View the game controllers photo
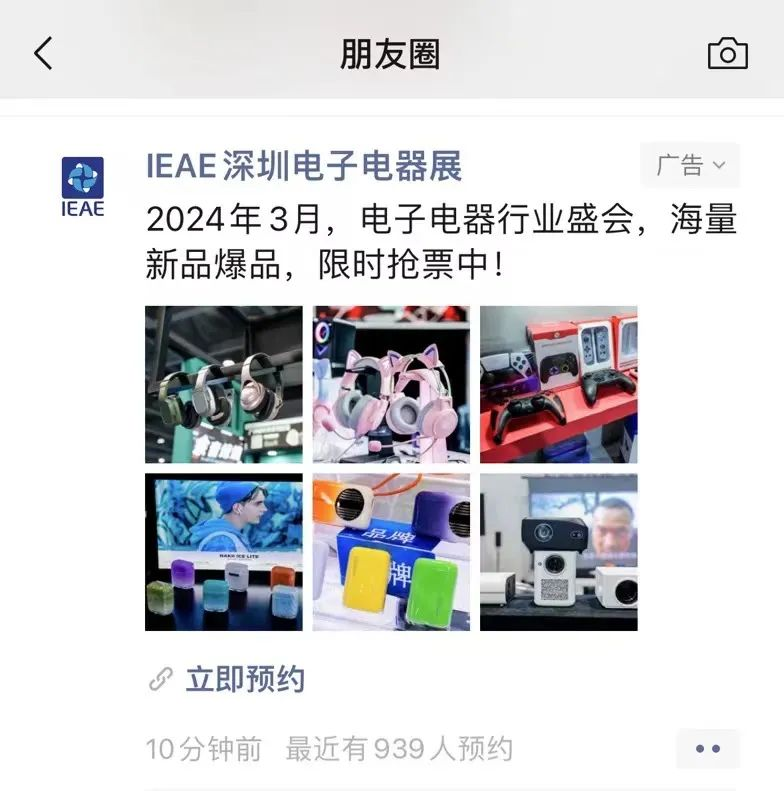 point(558,384)
